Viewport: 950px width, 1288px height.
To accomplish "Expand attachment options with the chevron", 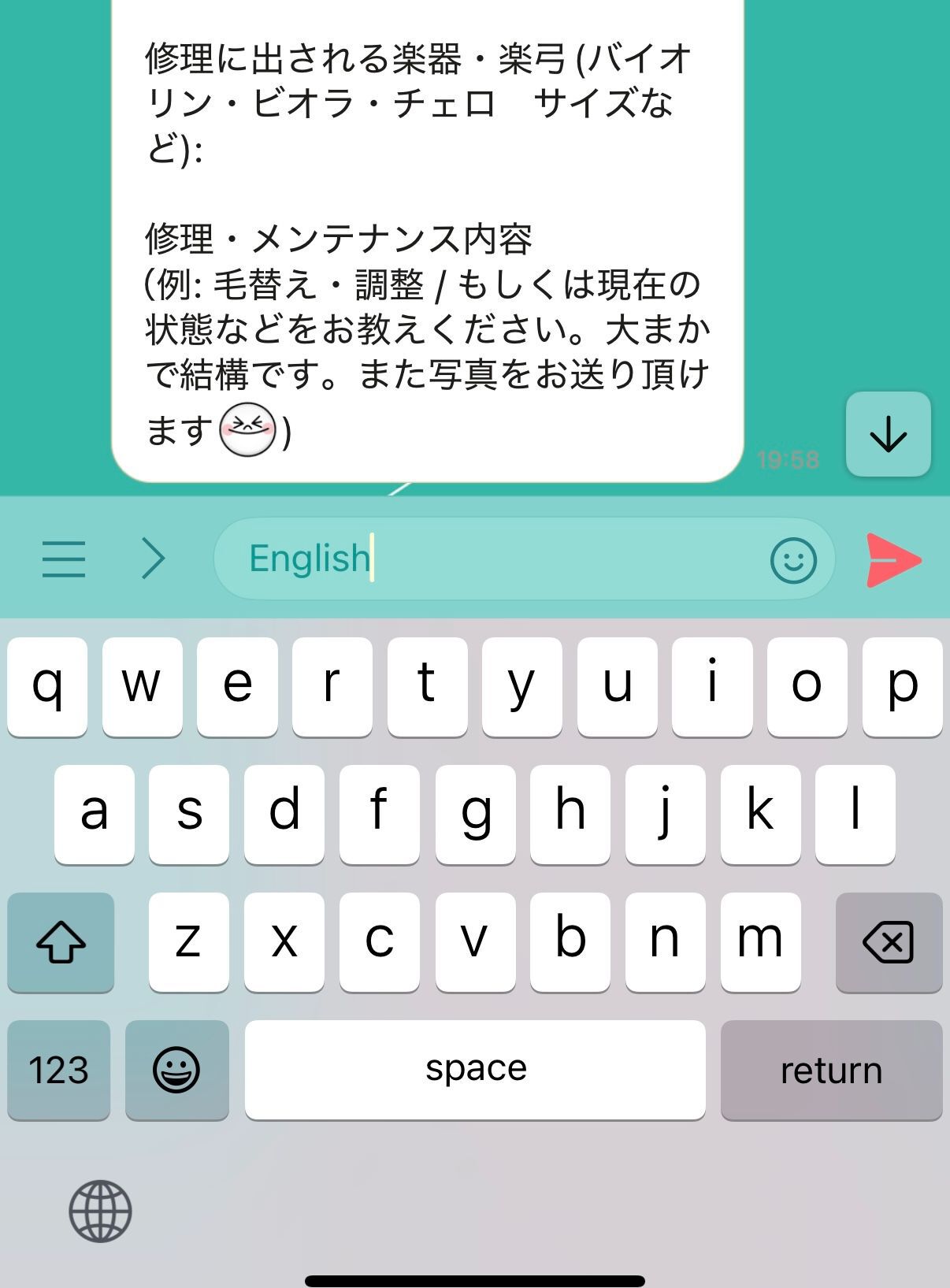I will (x=153, y=559).
